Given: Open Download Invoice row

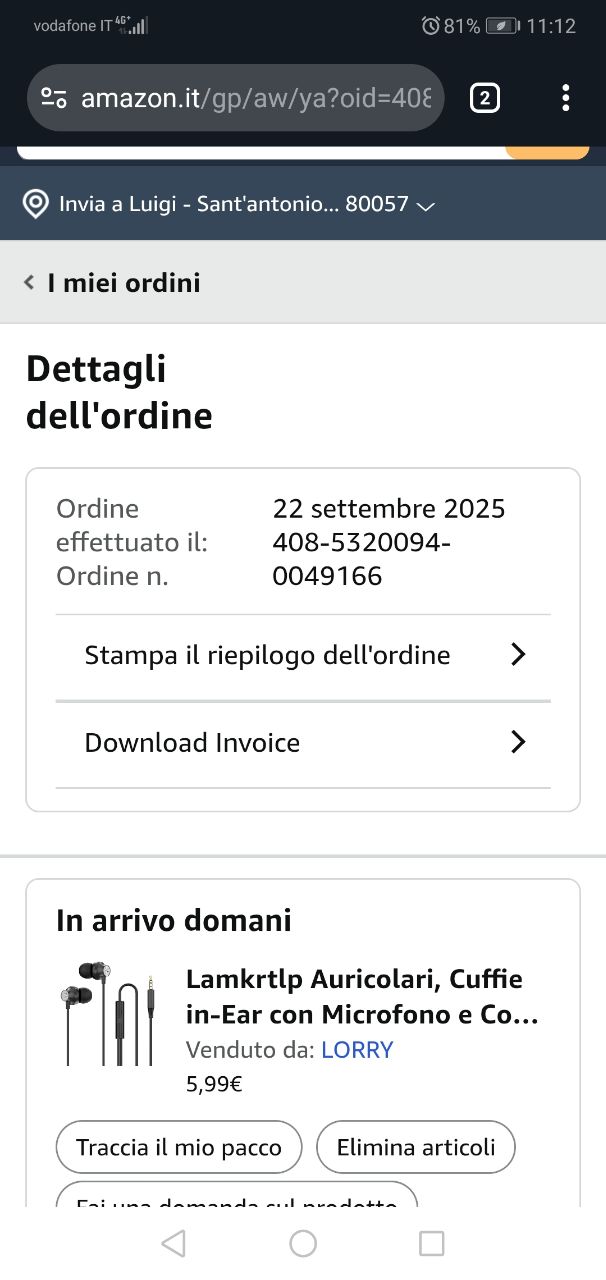Looking at the screenshot, I should [x=303, y=743].
